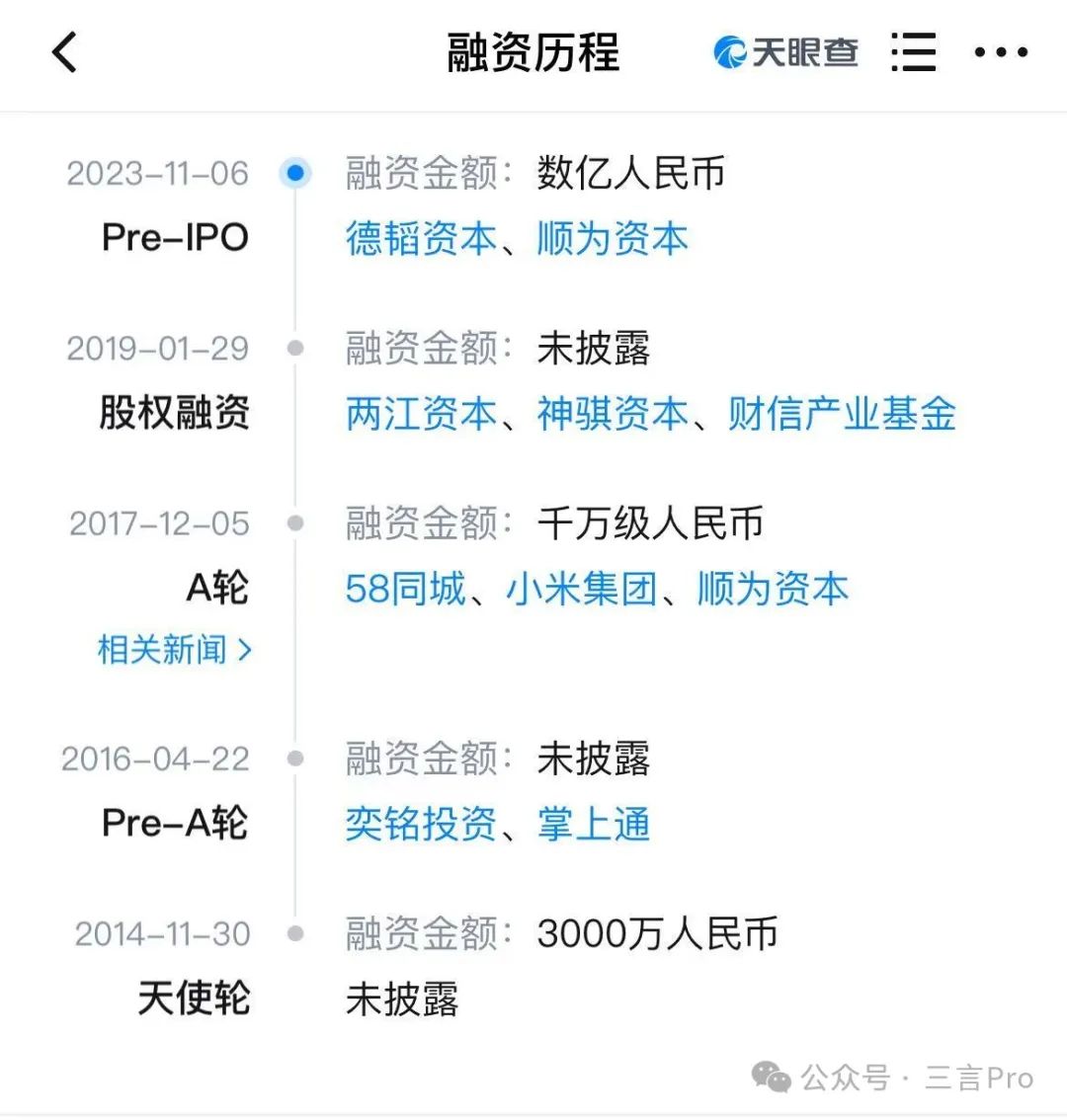Image resolution: width=1067 pixels, height=1120 pixels.
Task: Open investor 58同城
Action: point(405,589)
